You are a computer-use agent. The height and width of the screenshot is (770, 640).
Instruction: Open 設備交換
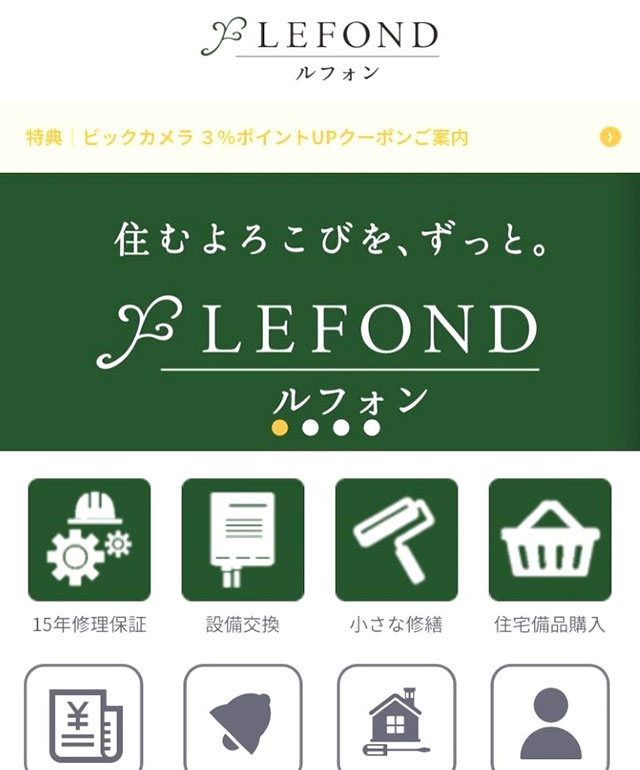[x=243, y=541]
